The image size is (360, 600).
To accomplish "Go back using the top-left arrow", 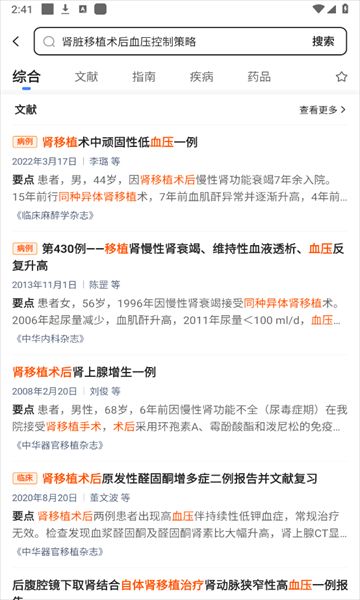I will (x=16, y=41).
